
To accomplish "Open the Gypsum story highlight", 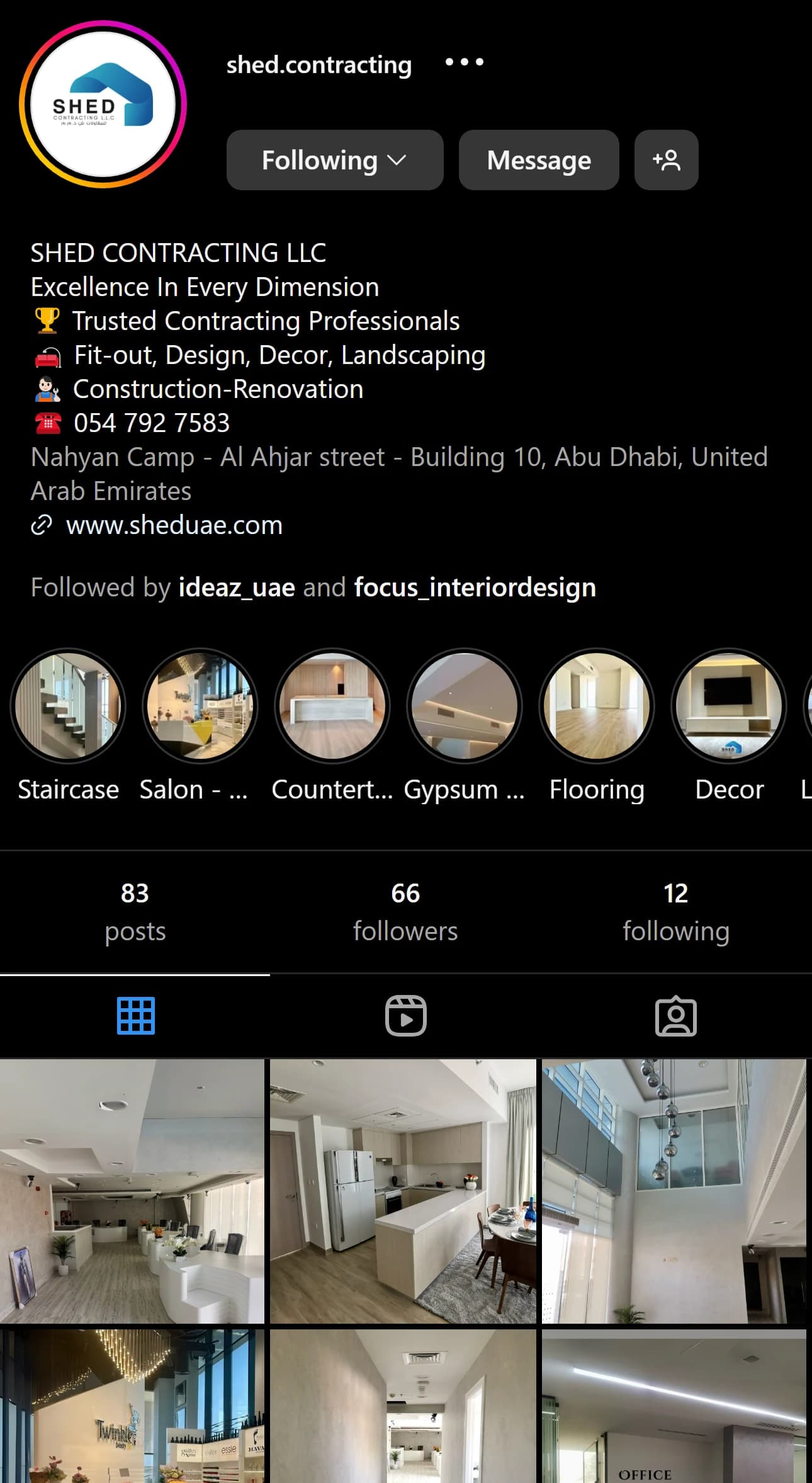I will [x=465, y=706].
